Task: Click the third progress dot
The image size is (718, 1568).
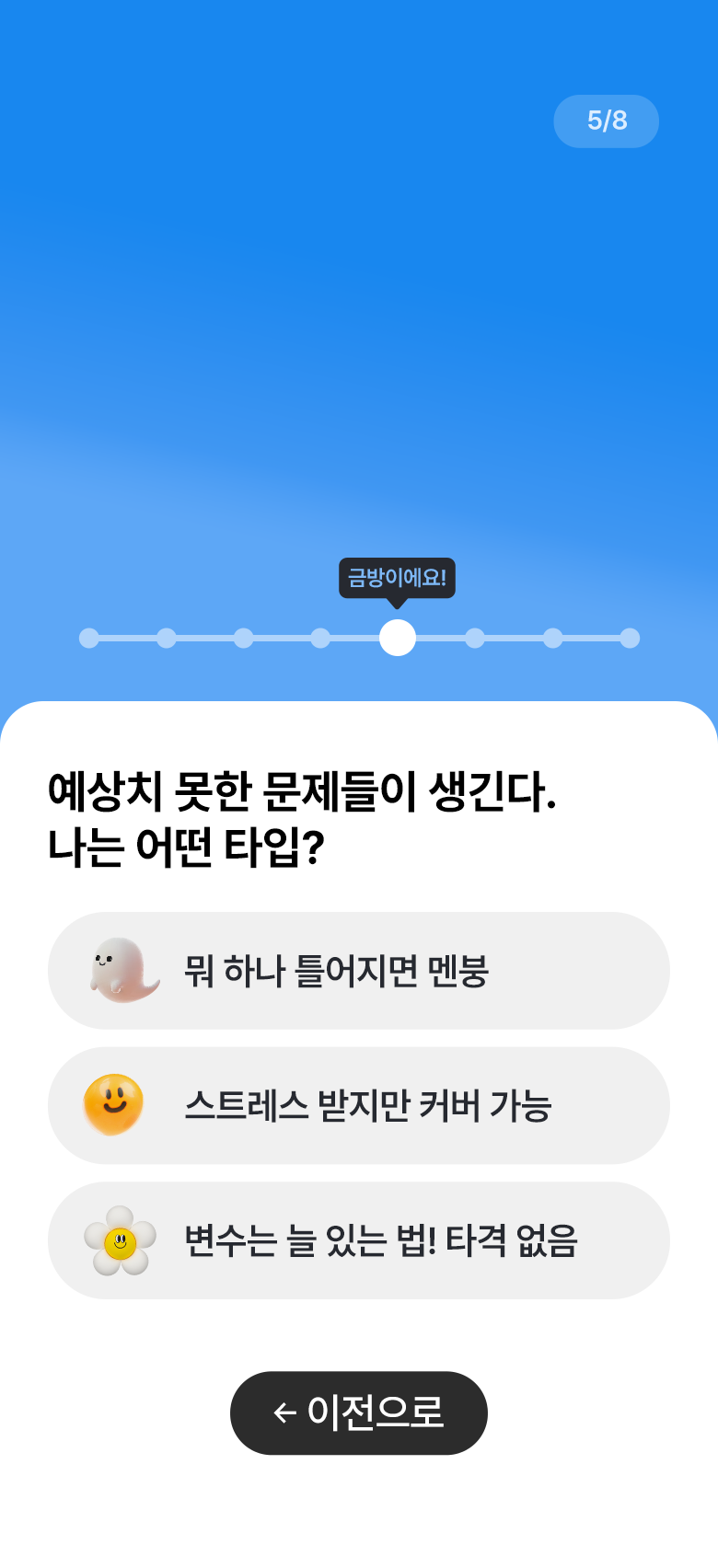Action: click(x=243, y=638)
